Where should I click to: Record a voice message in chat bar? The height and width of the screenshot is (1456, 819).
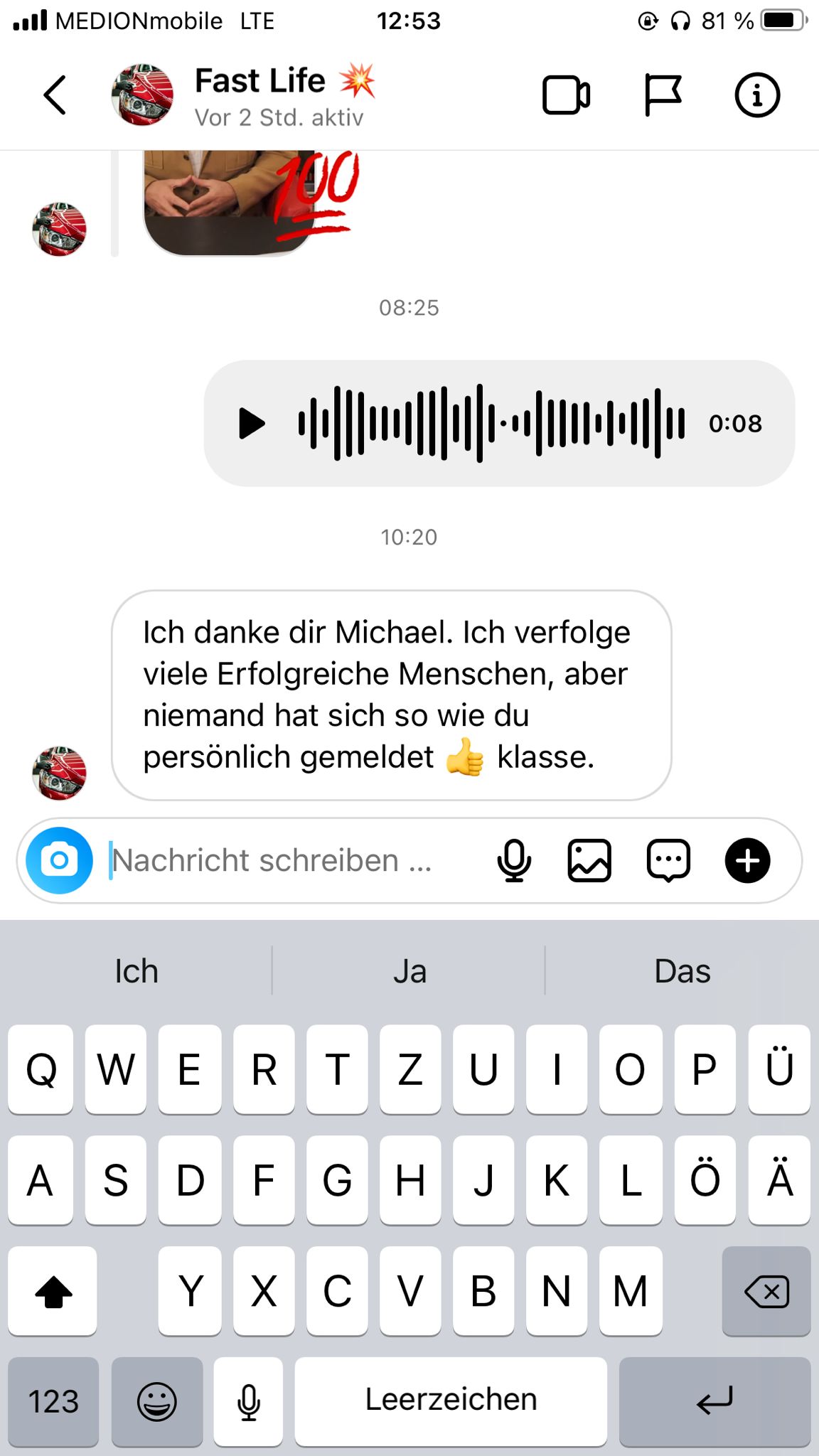(x=513, y=860)
